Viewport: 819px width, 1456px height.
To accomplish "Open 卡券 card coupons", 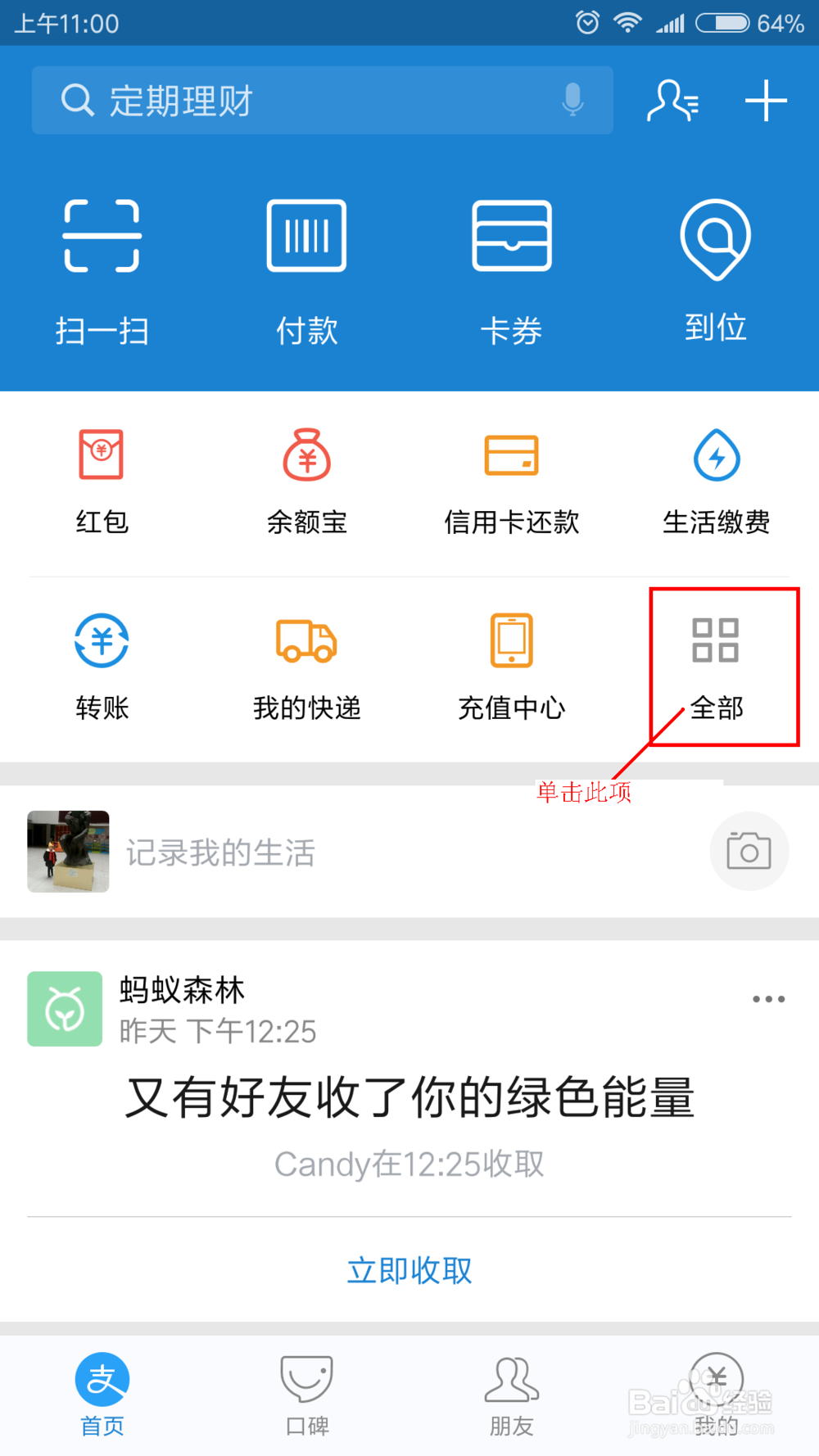I will 511,262.
